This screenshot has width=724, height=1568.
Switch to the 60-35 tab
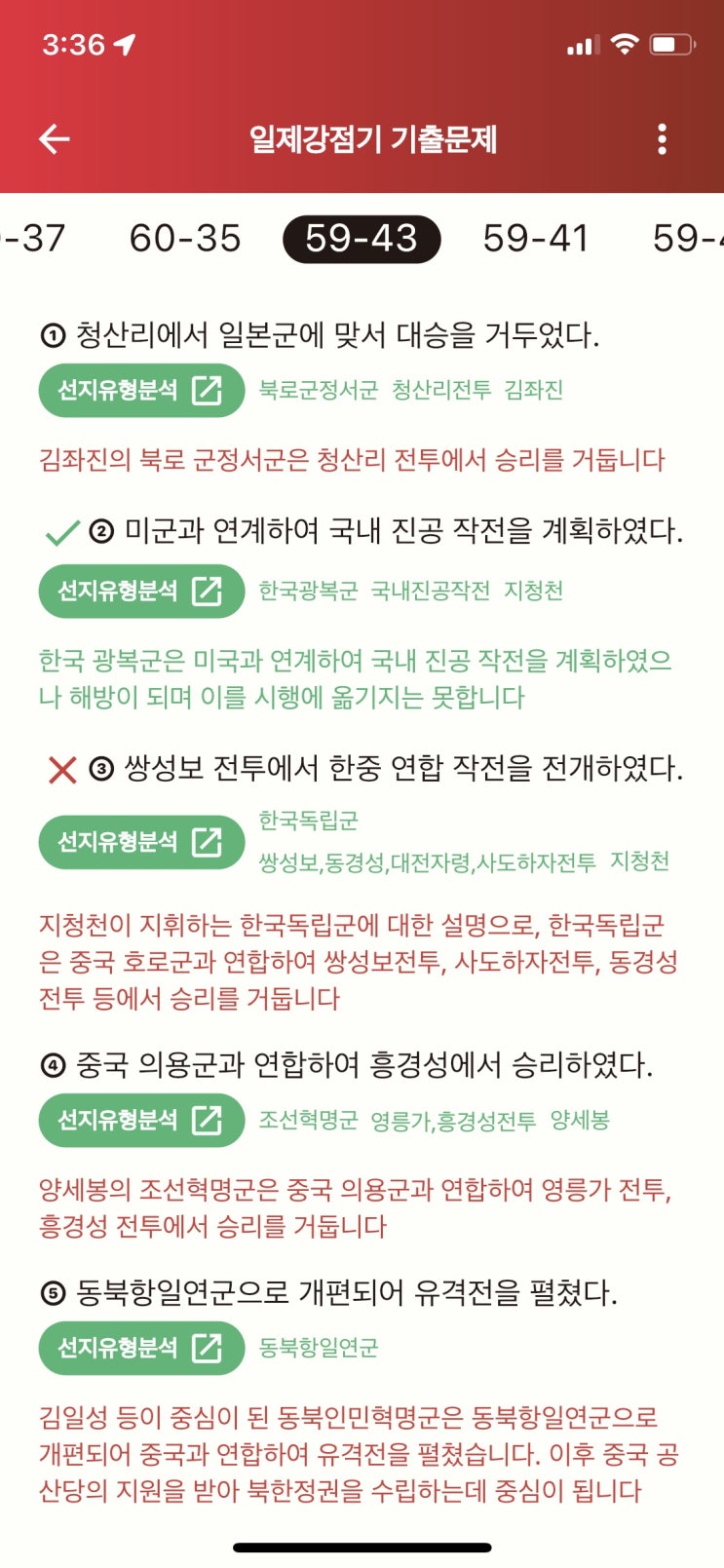pos(185,238)
